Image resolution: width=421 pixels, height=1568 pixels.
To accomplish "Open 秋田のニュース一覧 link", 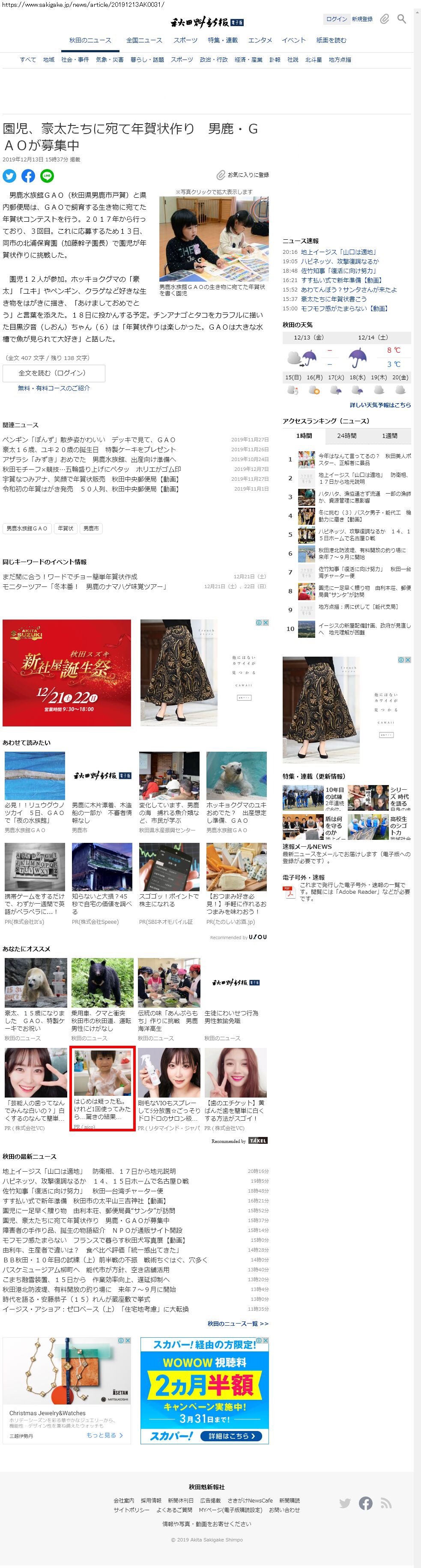I will [x=238, y=1323].
